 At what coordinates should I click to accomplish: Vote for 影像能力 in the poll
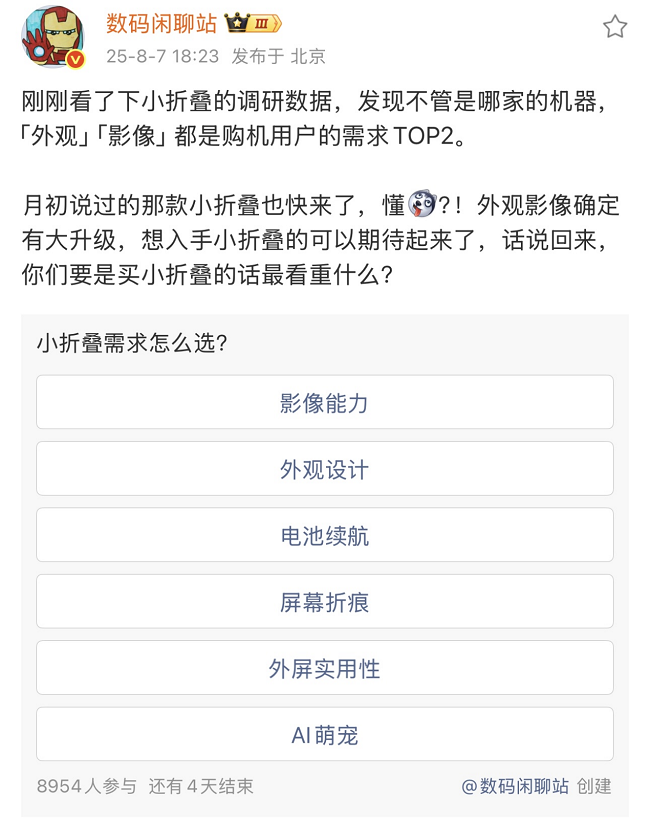324,403
